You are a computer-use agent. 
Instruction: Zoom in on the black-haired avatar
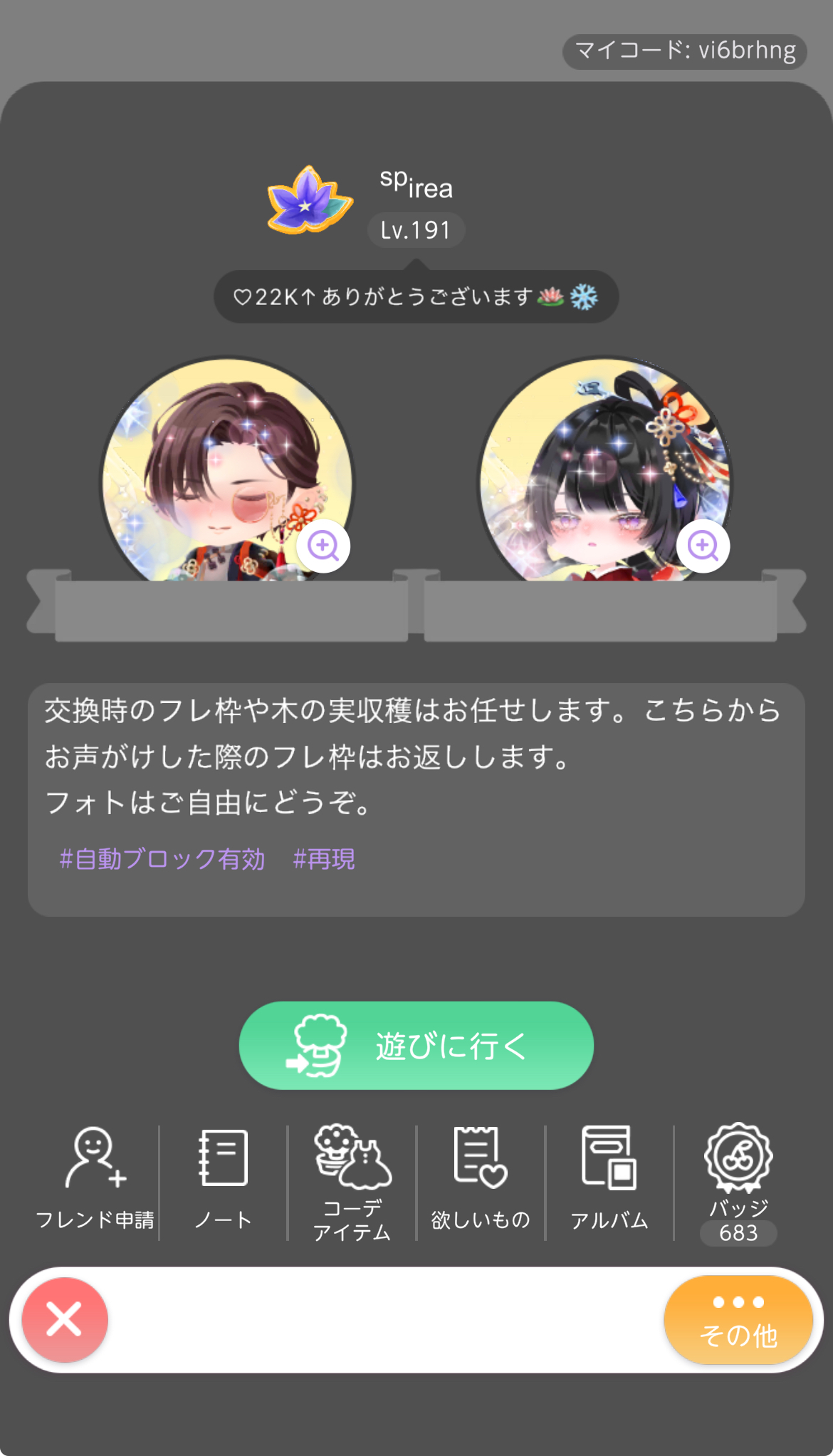(703, 546)
